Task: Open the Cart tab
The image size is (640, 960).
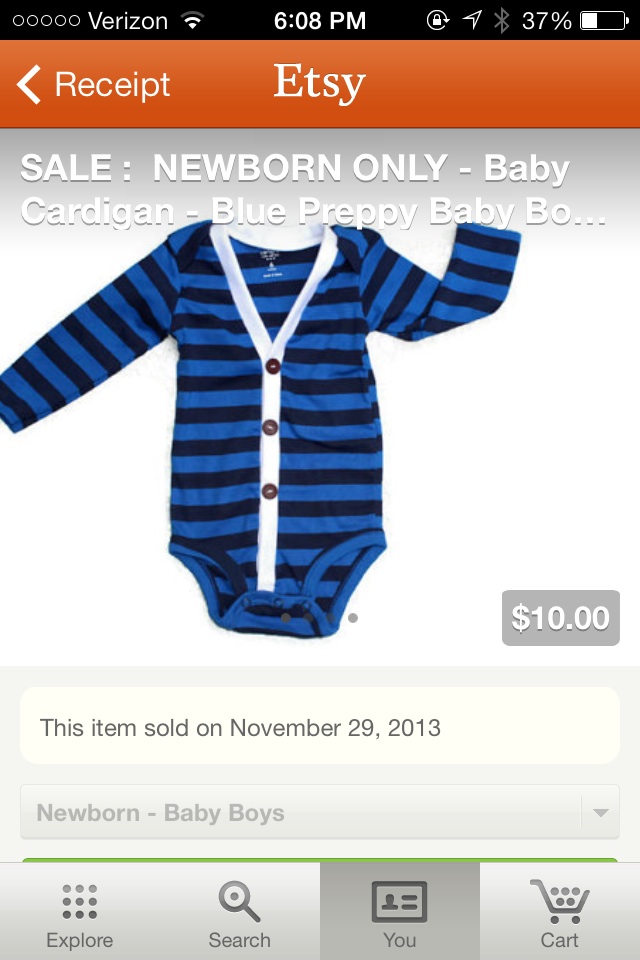Action: click(560, 914)
